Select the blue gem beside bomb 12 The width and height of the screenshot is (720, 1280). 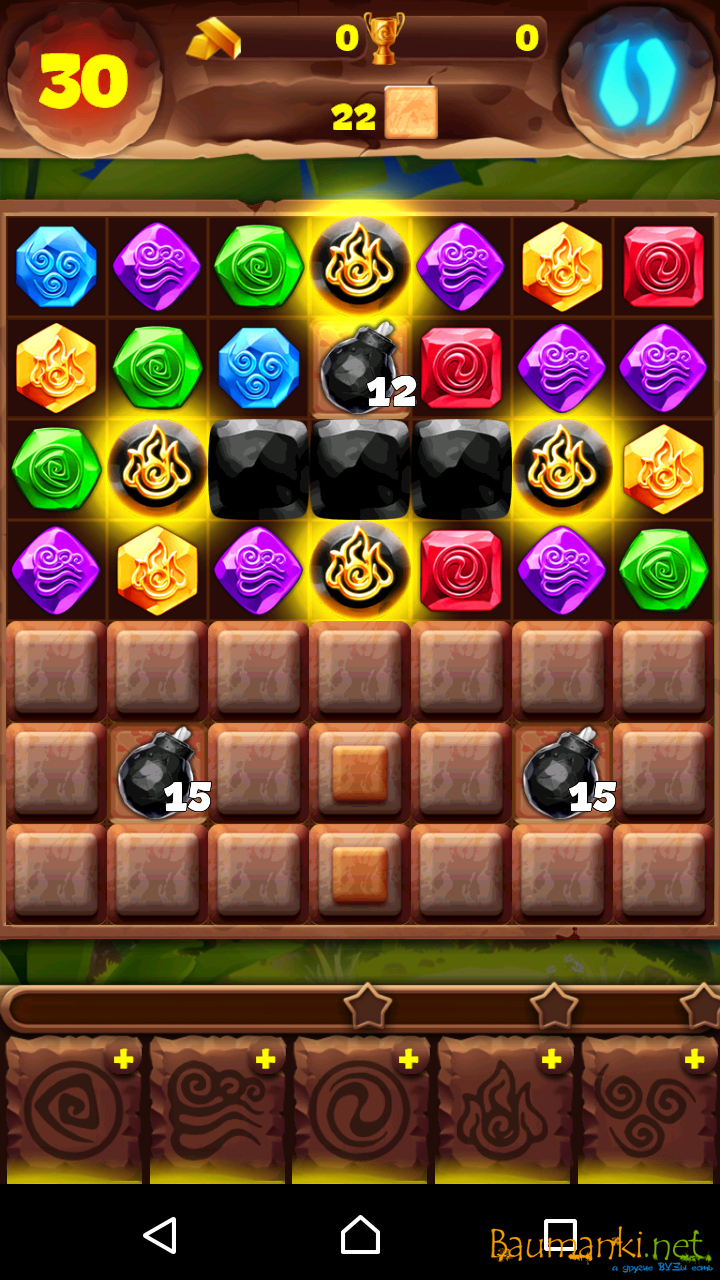click(x=259, y=369)
